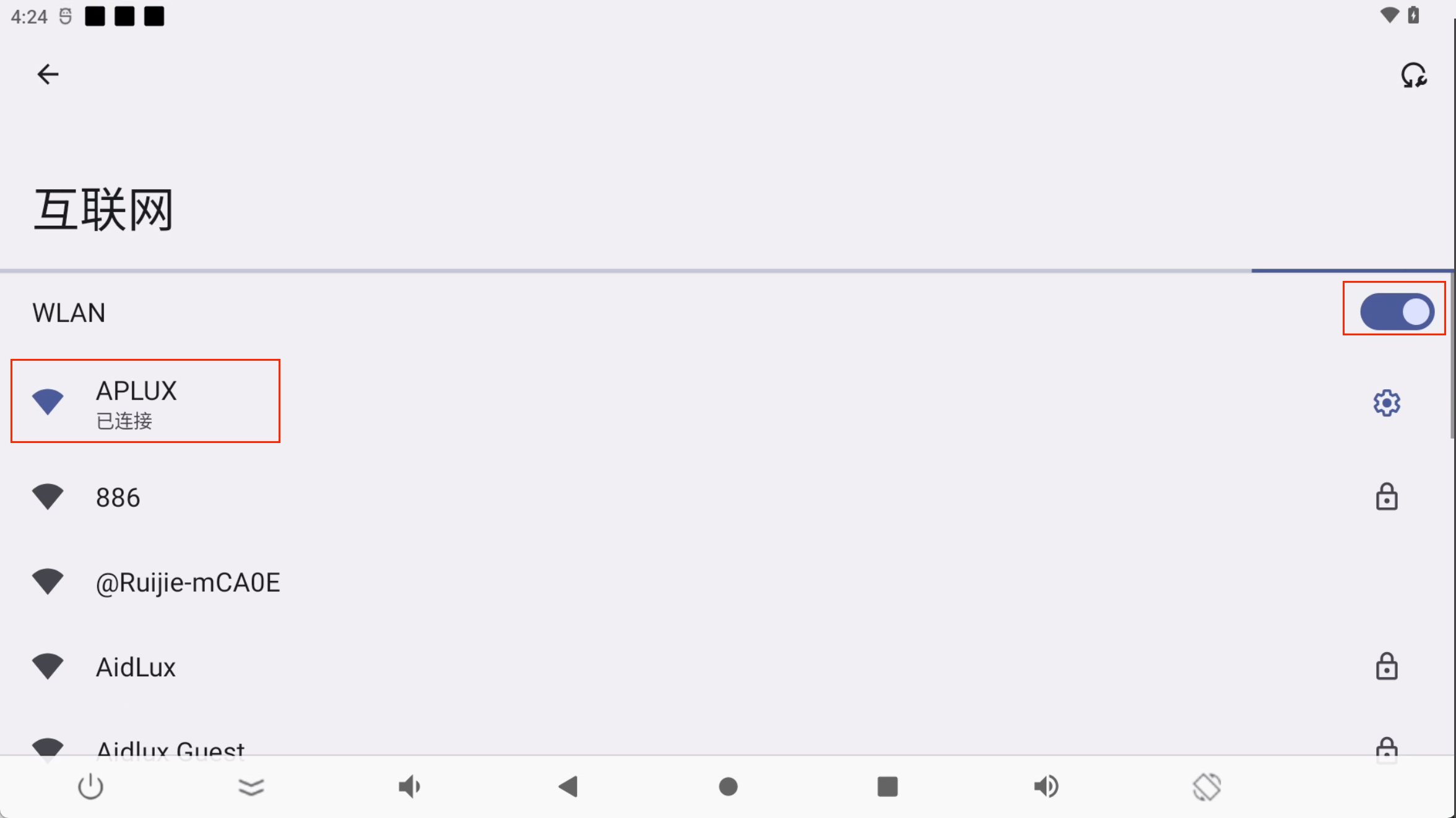Choose the AidLux network

tap(136, 667)
